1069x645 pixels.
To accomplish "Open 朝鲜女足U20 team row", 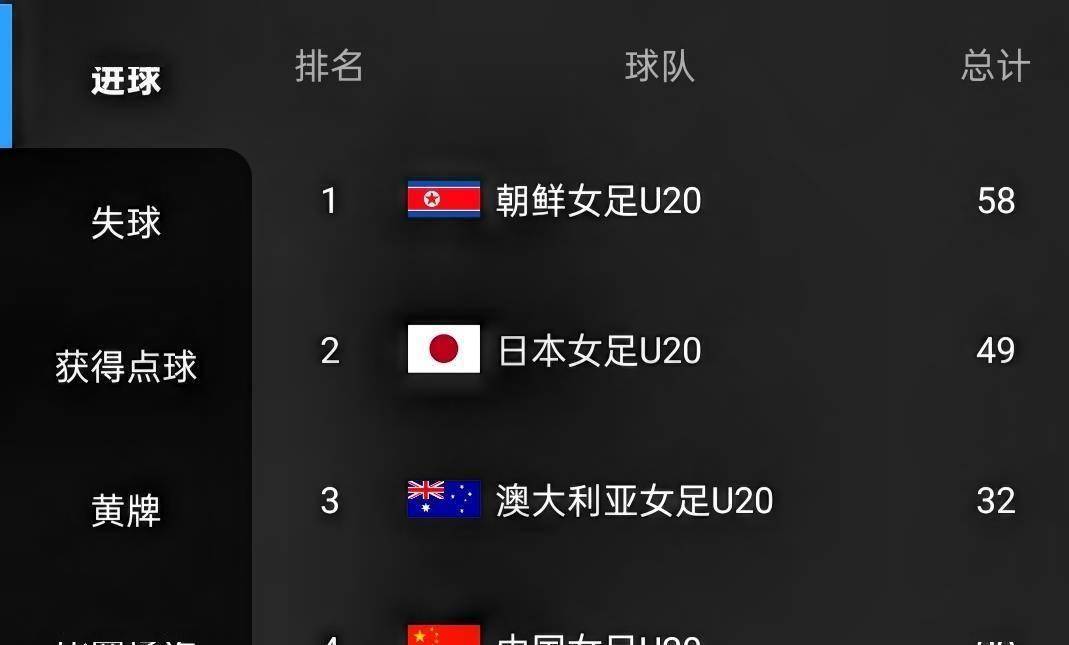I will [598, 201].
